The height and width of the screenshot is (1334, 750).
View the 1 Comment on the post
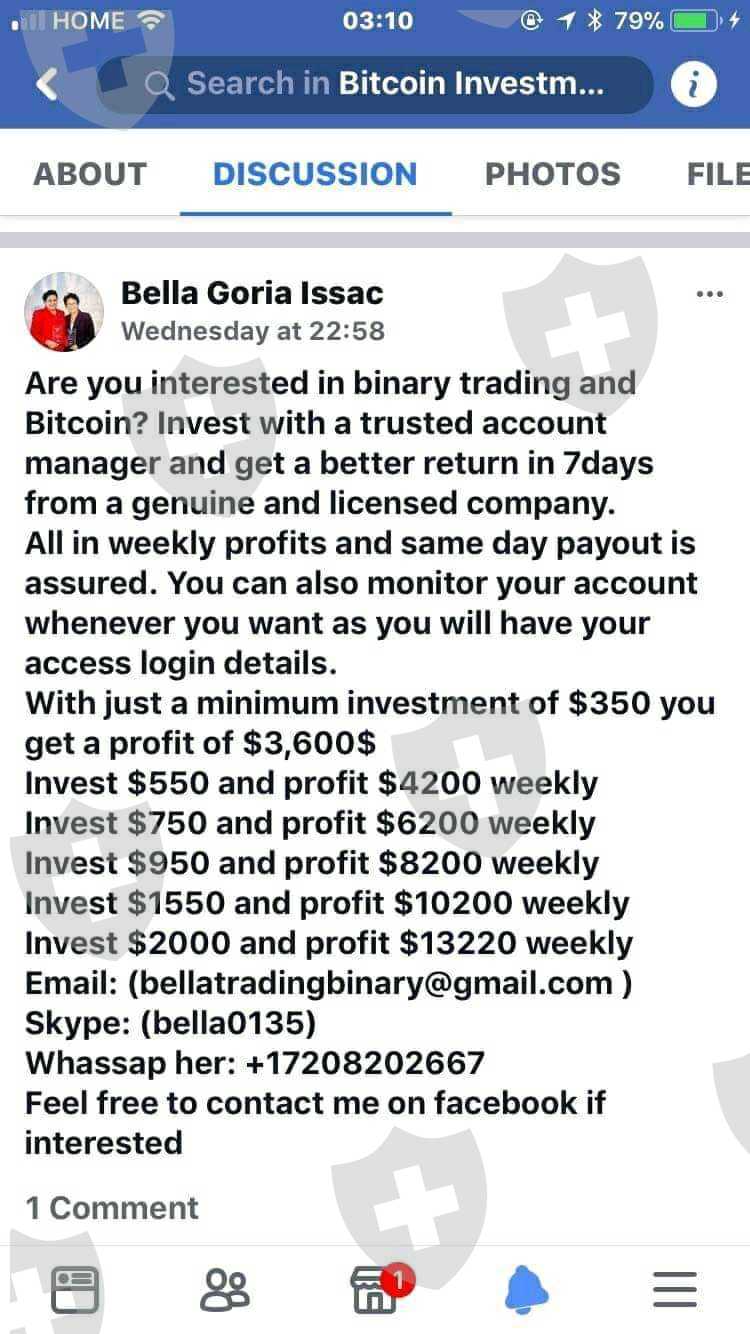(x=112, y=1208)
